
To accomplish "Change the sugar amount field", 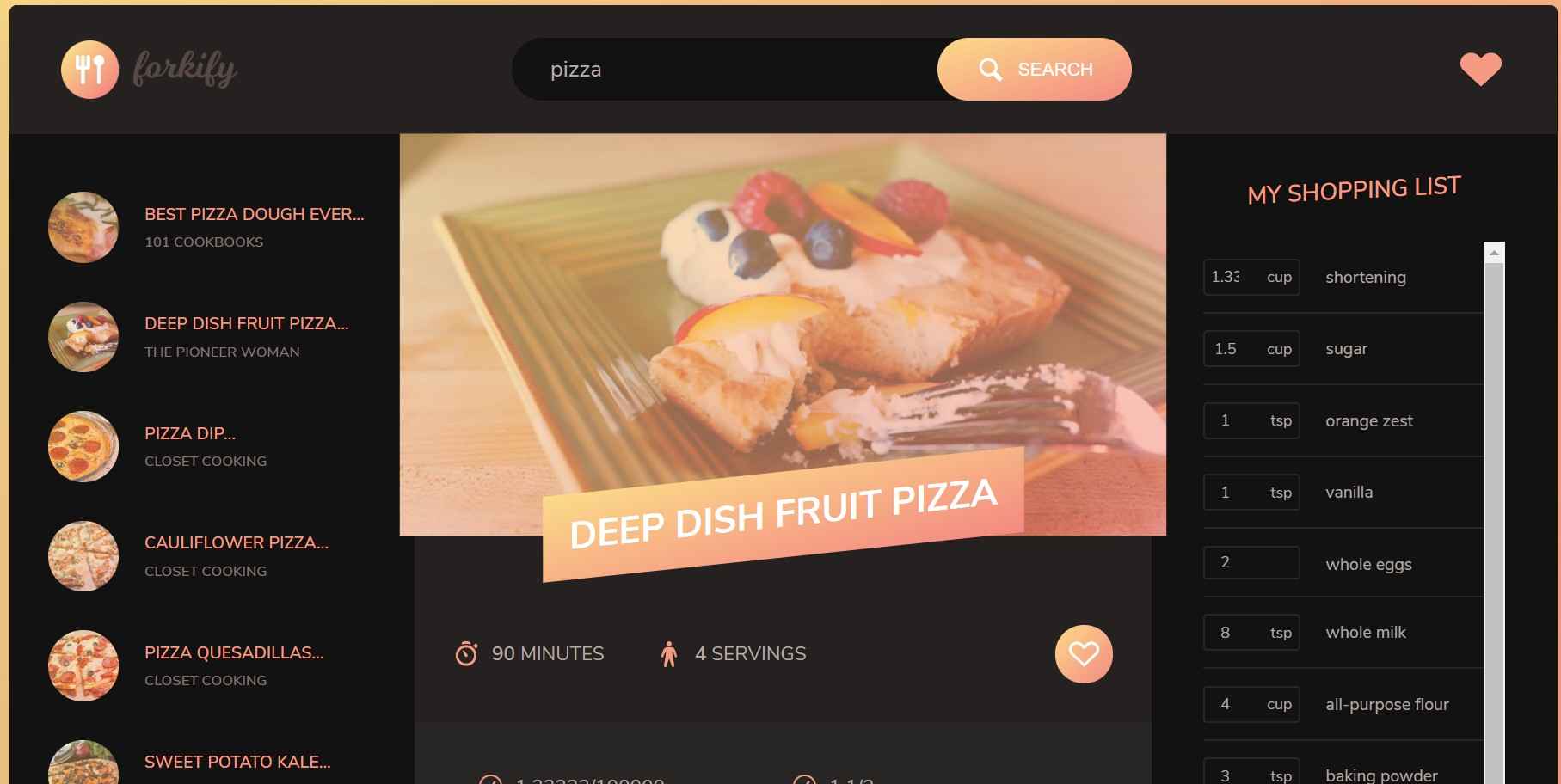I will 1226,349.
